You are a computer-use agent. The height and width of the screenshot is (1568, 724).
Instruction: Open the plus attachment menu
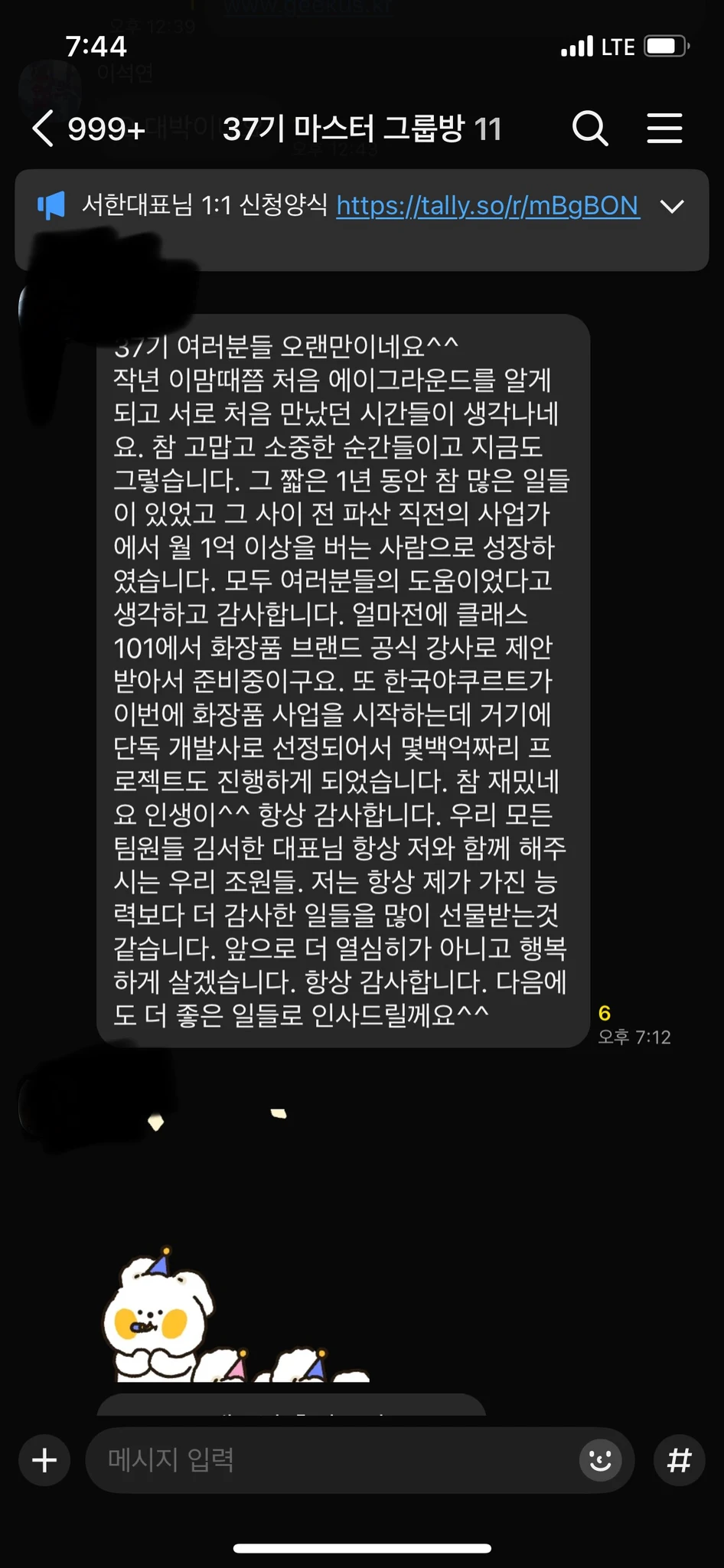coord(44,1460)
